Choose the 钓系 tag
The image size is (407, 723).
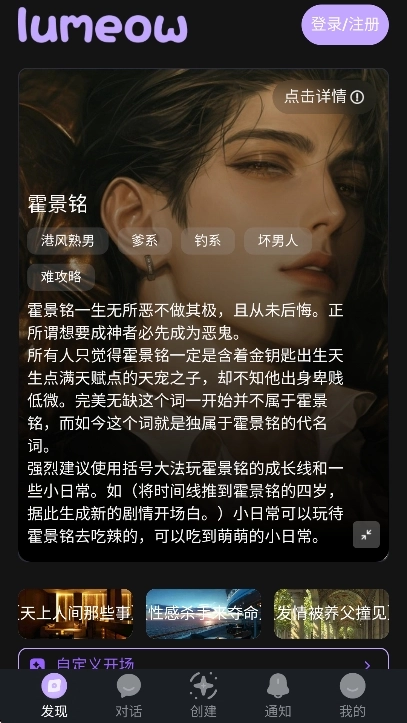208,241
